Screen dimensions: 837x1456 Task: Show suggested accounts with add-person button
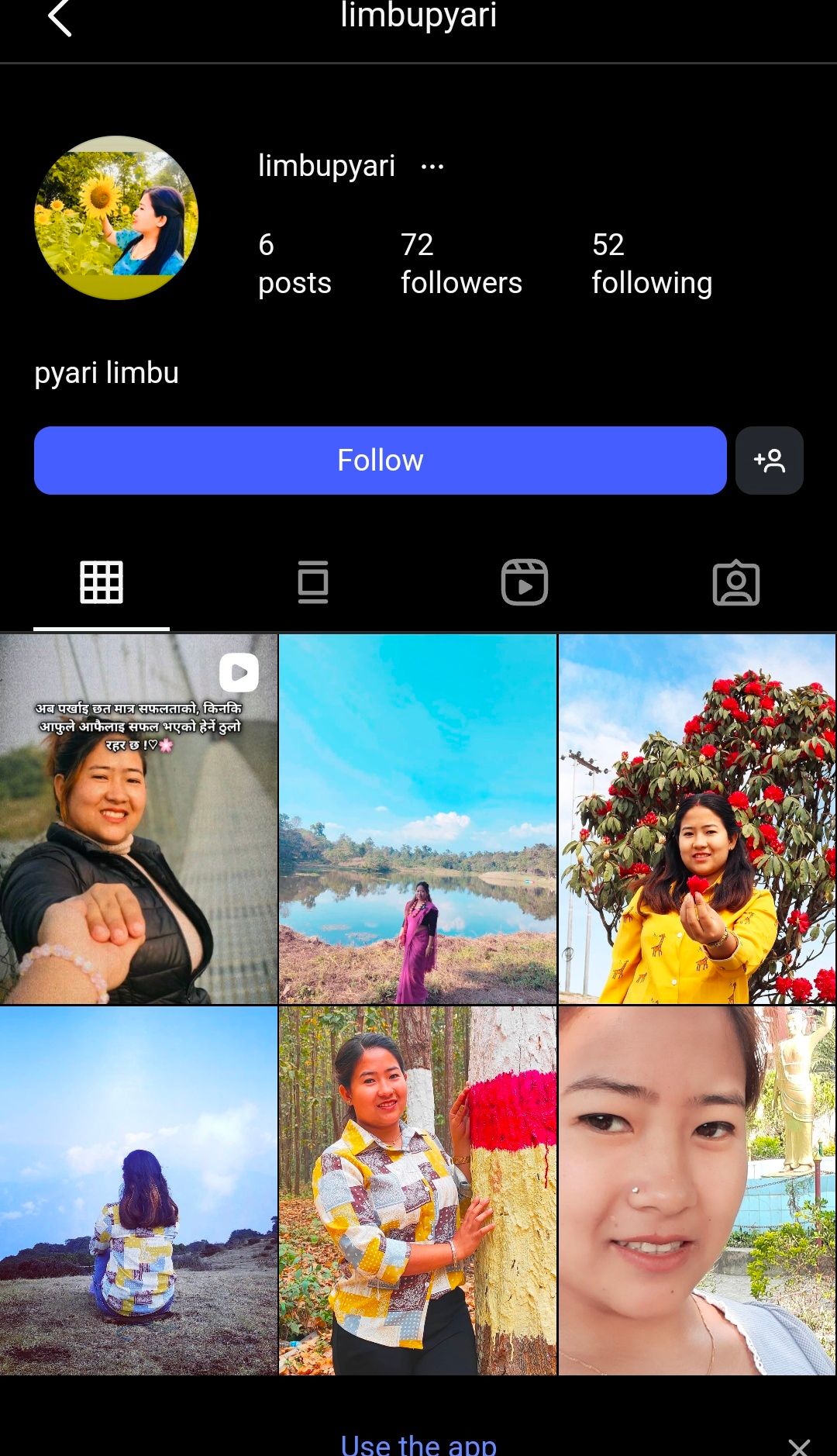(769, 461)
